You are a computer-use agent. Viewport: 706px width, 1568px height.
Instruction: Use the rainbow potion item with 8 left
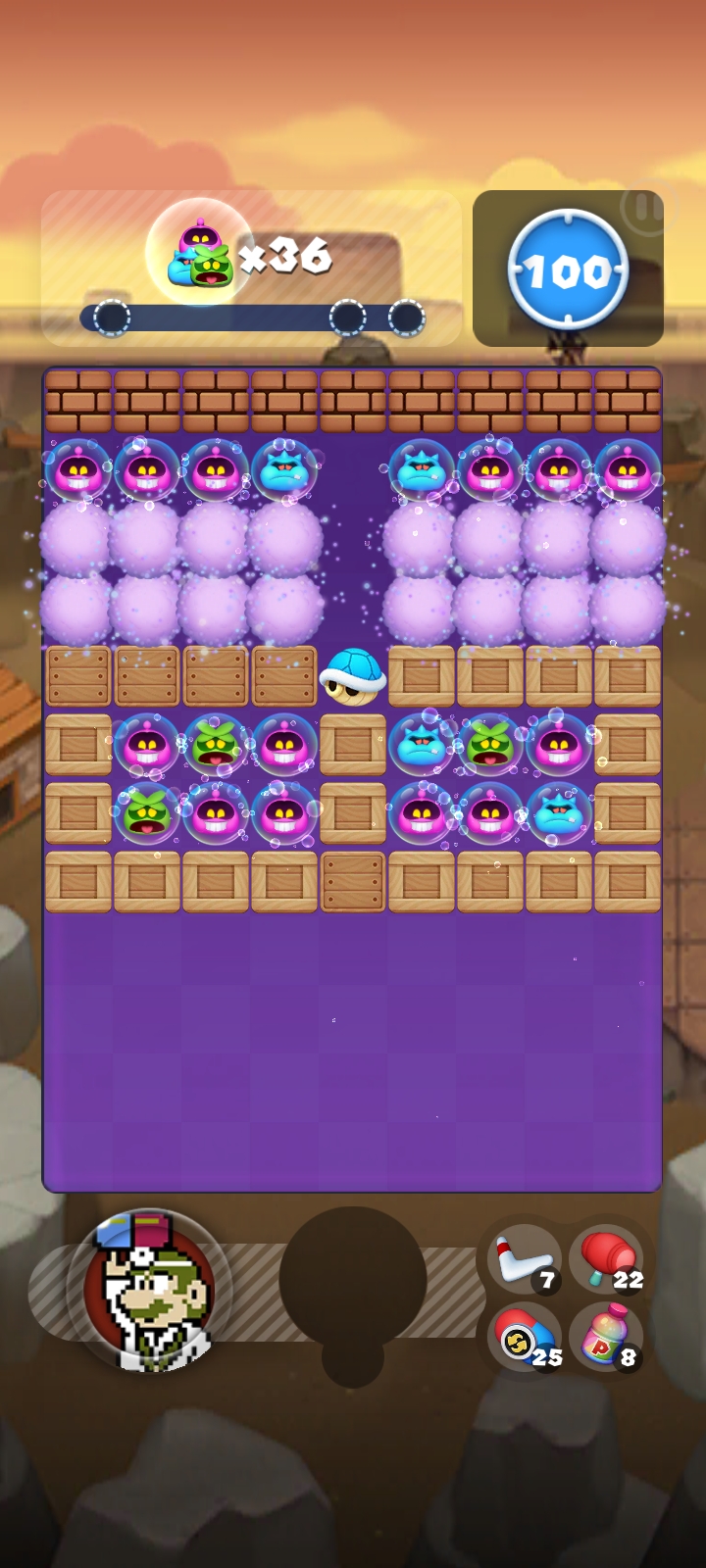607,1337
